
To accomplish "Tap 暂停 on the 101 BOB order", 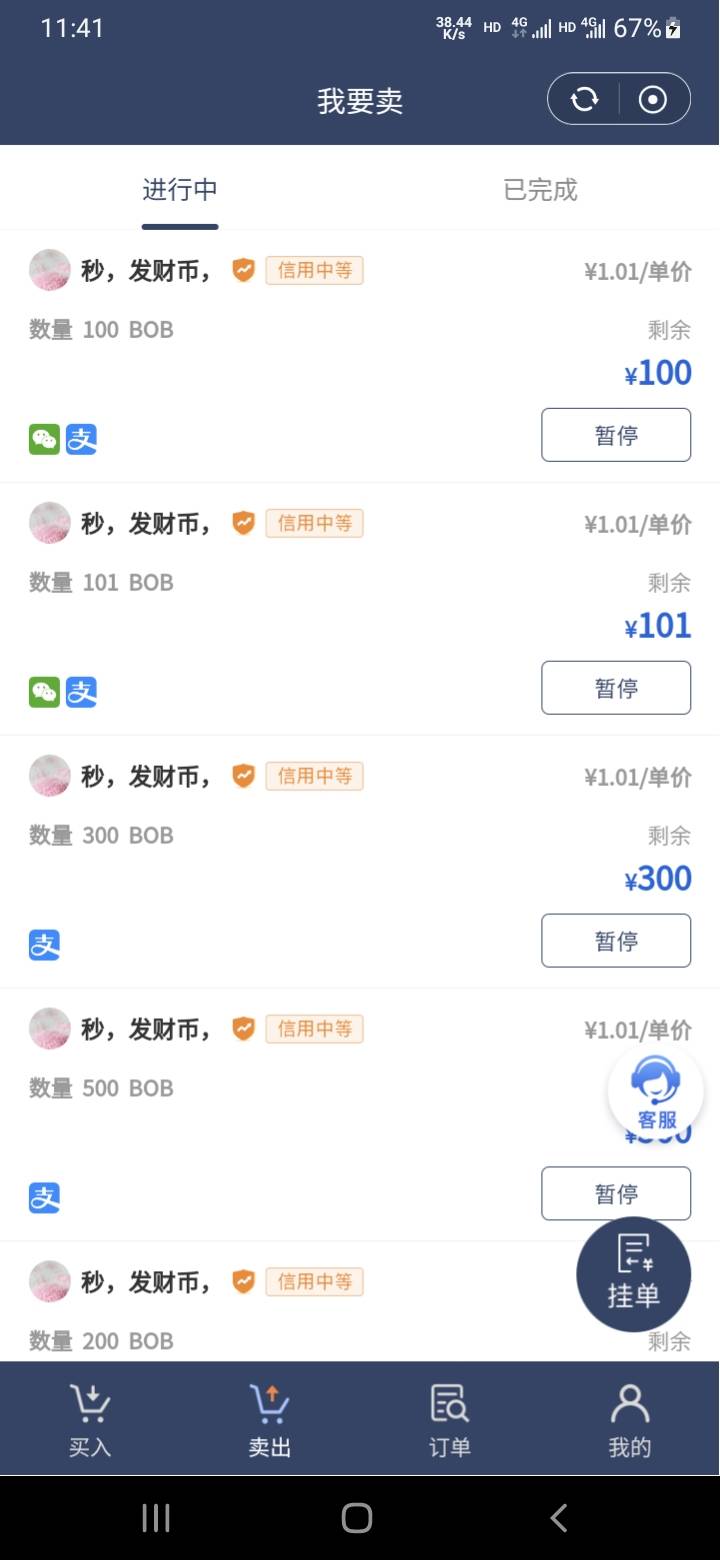I will pos(616,688).
